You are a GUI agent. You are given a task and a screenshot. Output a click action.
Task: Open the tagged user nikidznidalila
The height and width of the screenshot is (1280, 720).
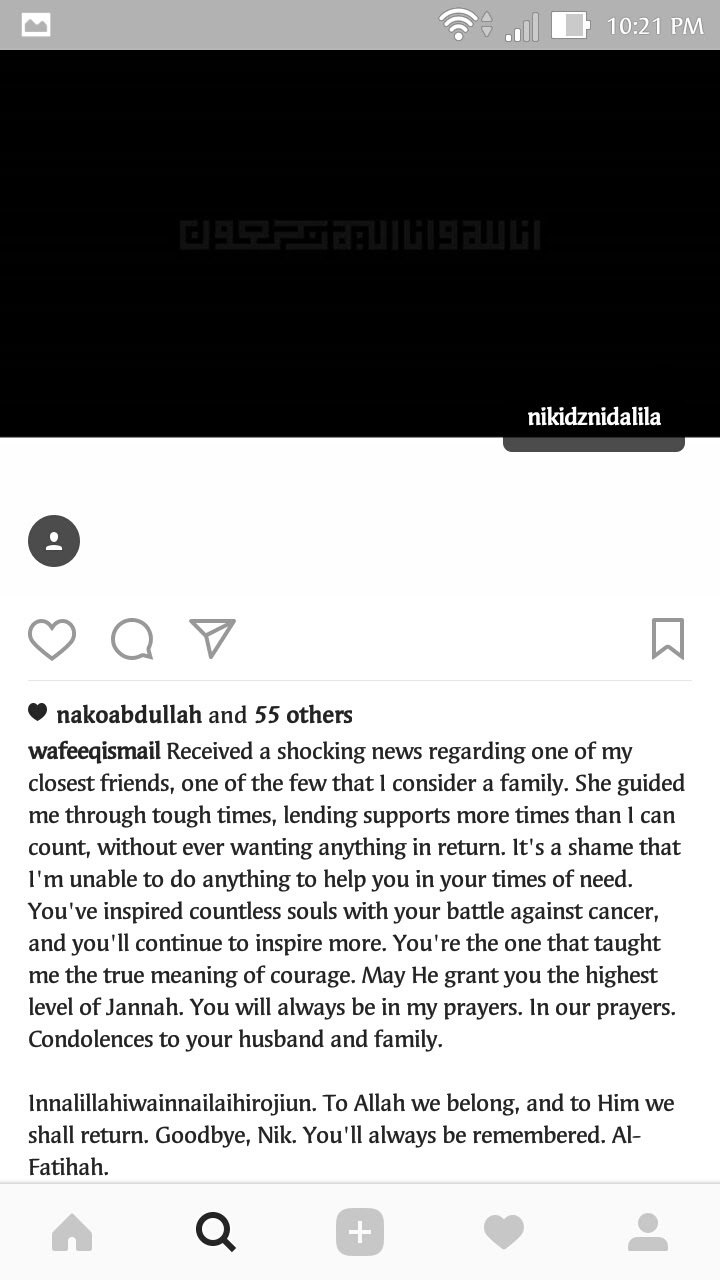coord(594,417)
